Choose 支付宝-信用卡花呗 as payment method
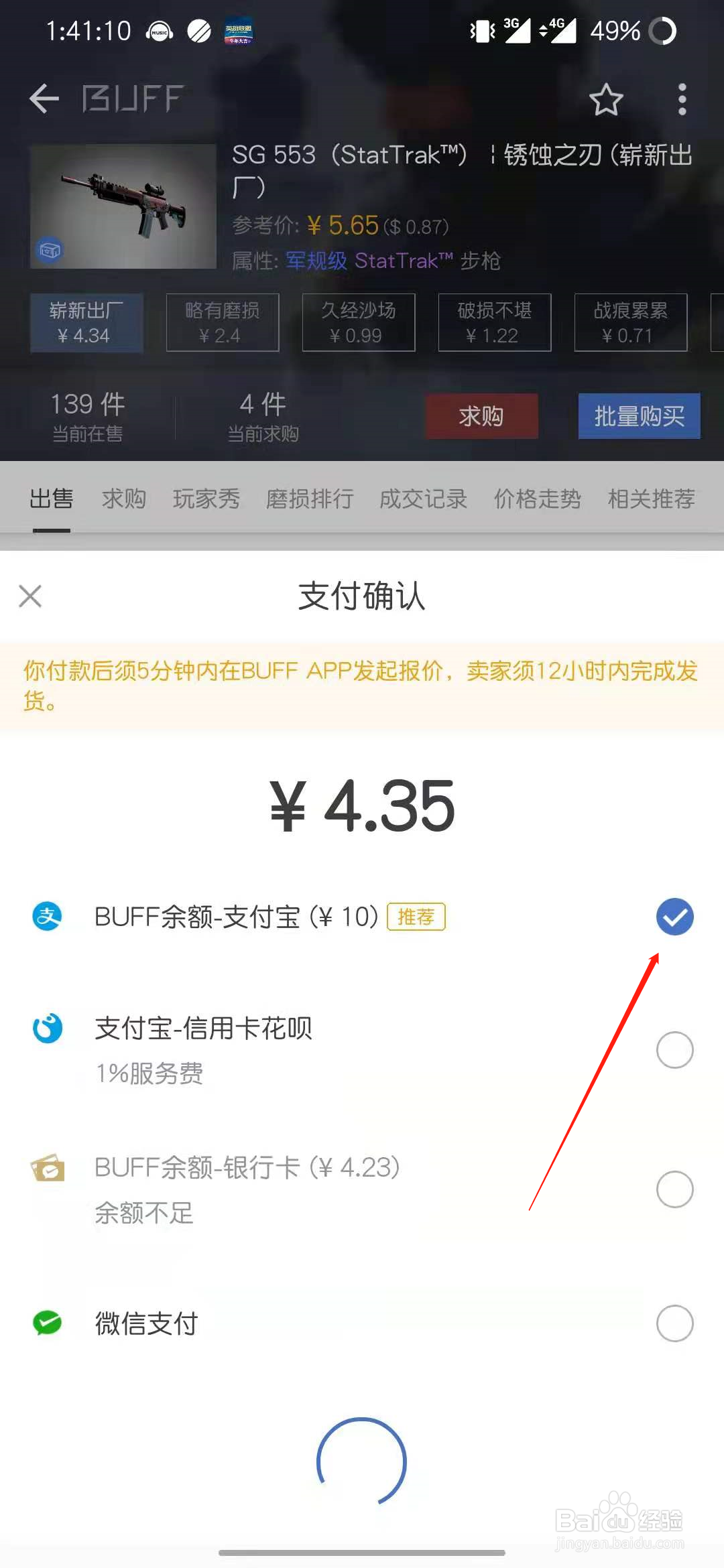The width and height of the screenshot is (724, 1568). pos(674,1050)
